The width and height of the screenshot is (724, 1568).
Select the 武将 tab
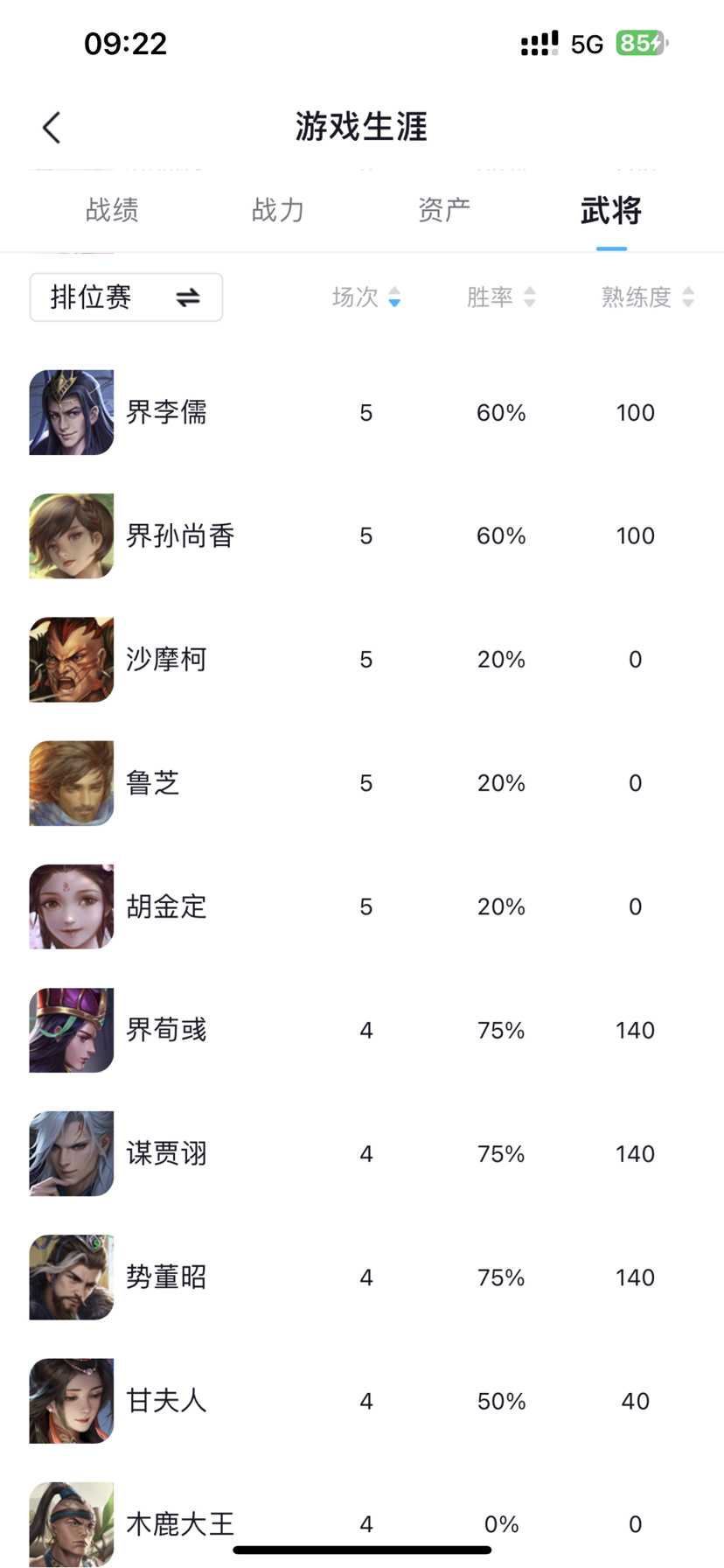coord(610,210)
